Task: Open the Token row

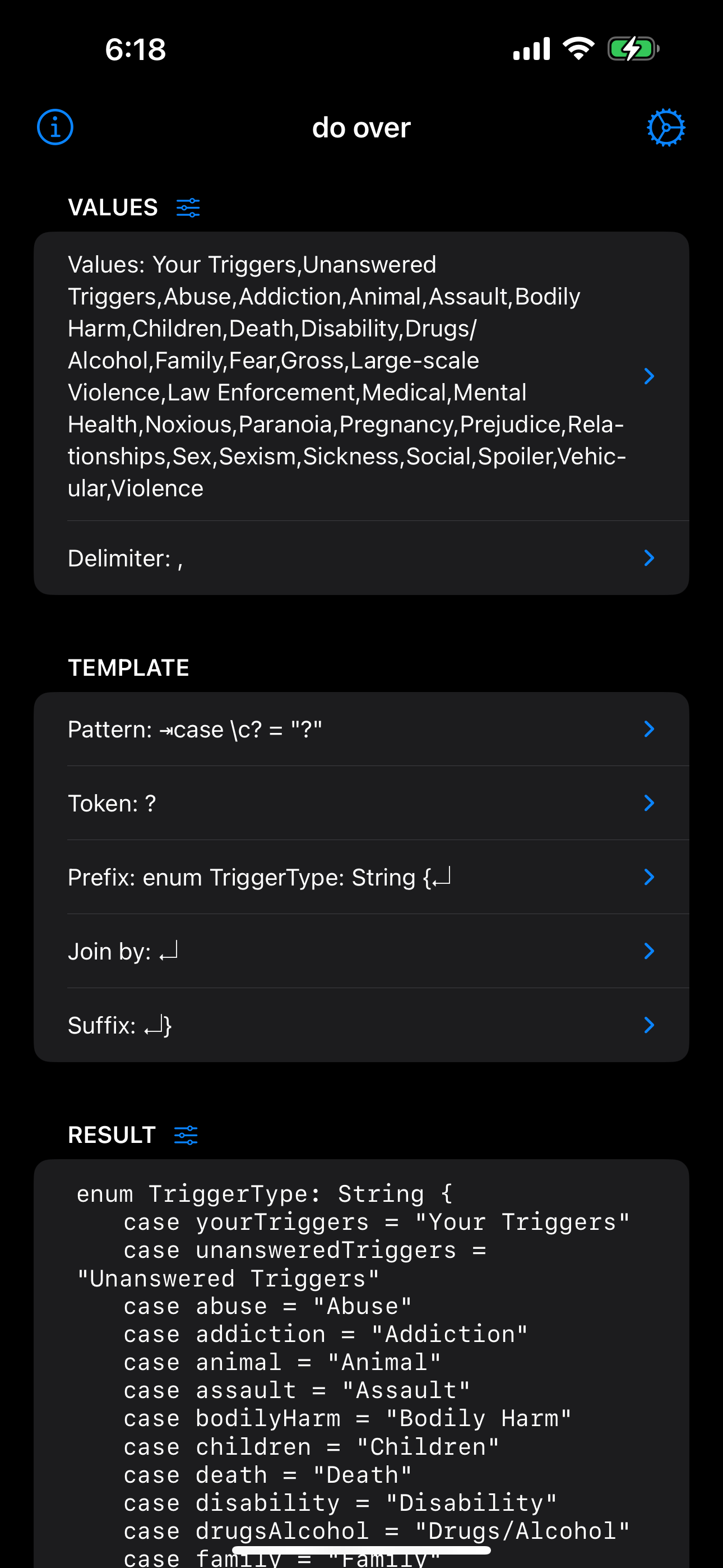Action: pos(361,804)
